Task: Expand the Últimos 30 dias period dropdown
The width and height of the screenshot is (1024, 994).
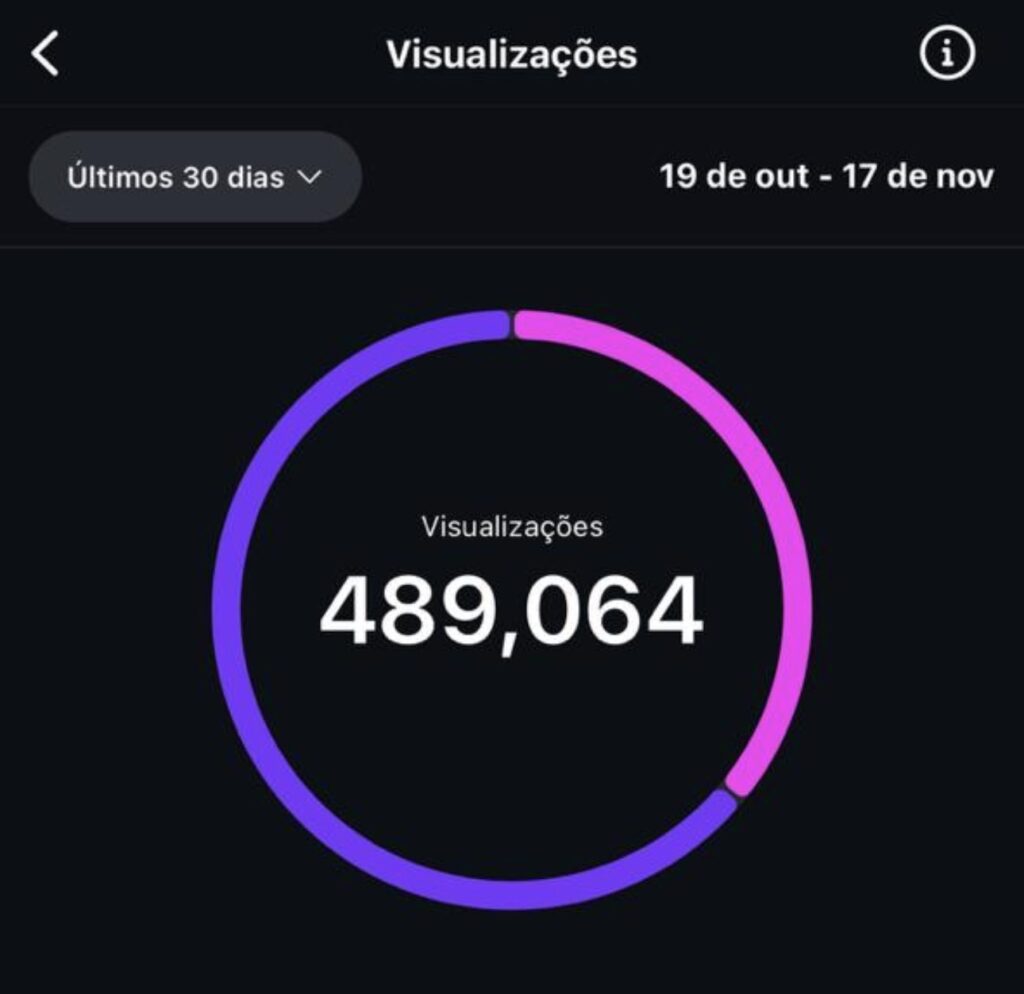Action: (x=195, y=176)
